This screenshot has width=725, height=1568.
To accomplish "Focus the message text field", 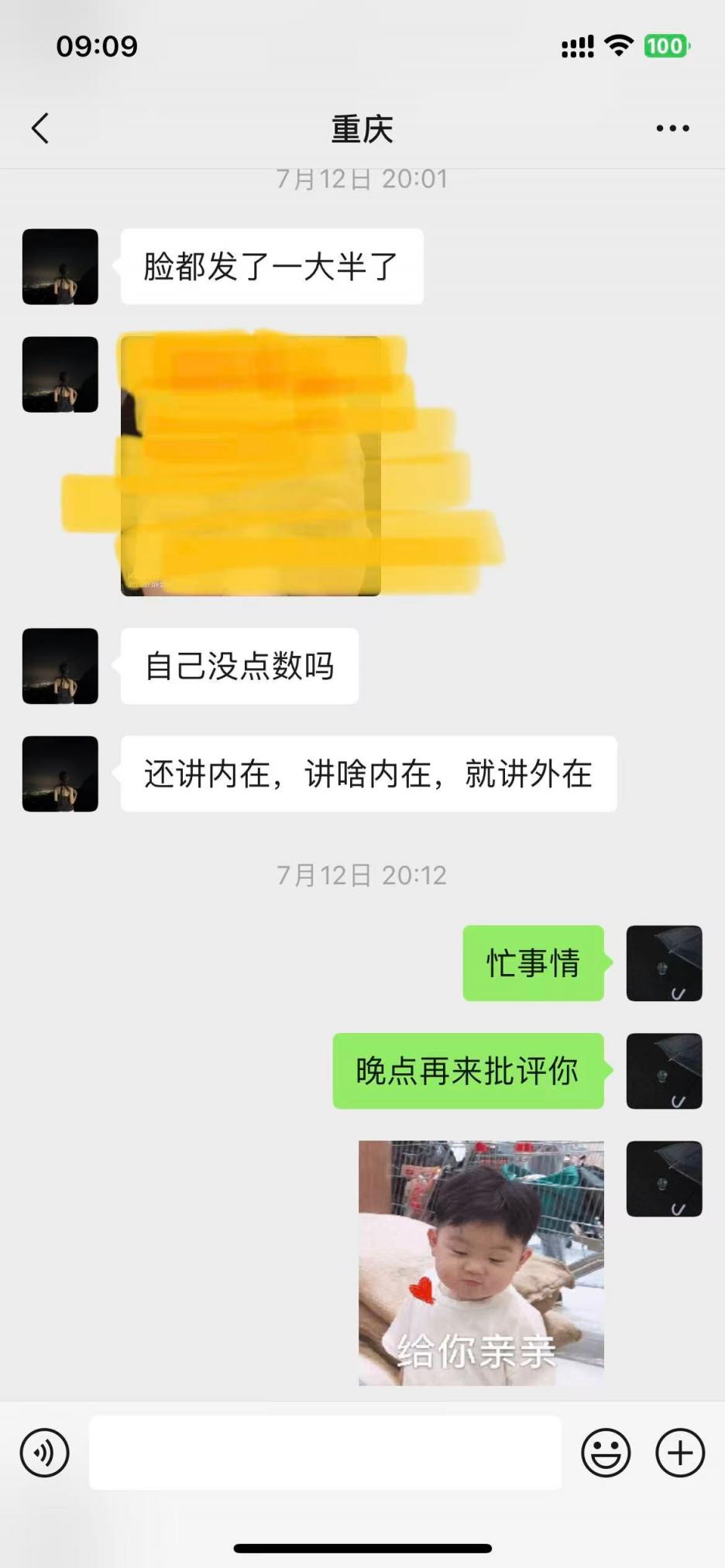I will [x=325, y=1453].
